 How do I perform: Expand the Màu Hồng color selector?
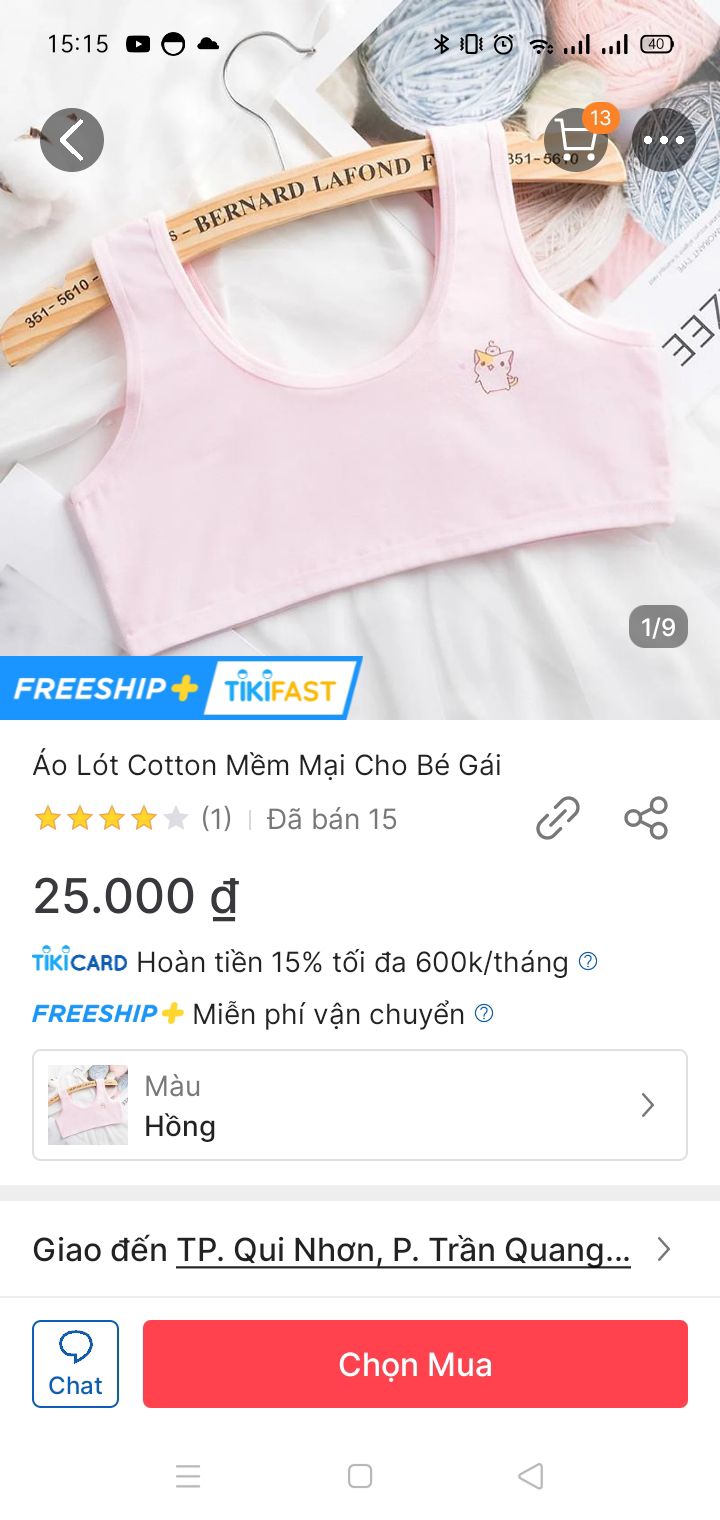[x=360, y=1105]
